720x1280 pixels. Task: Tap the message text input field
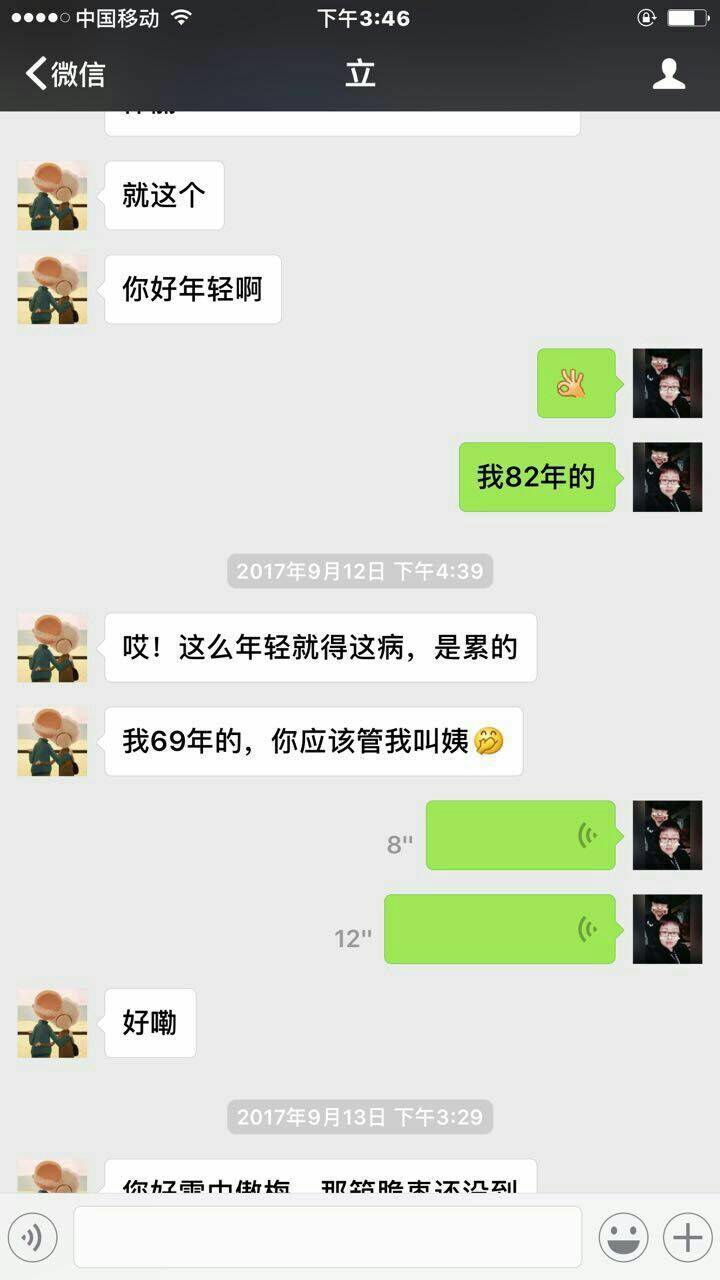click(327, 1238)
